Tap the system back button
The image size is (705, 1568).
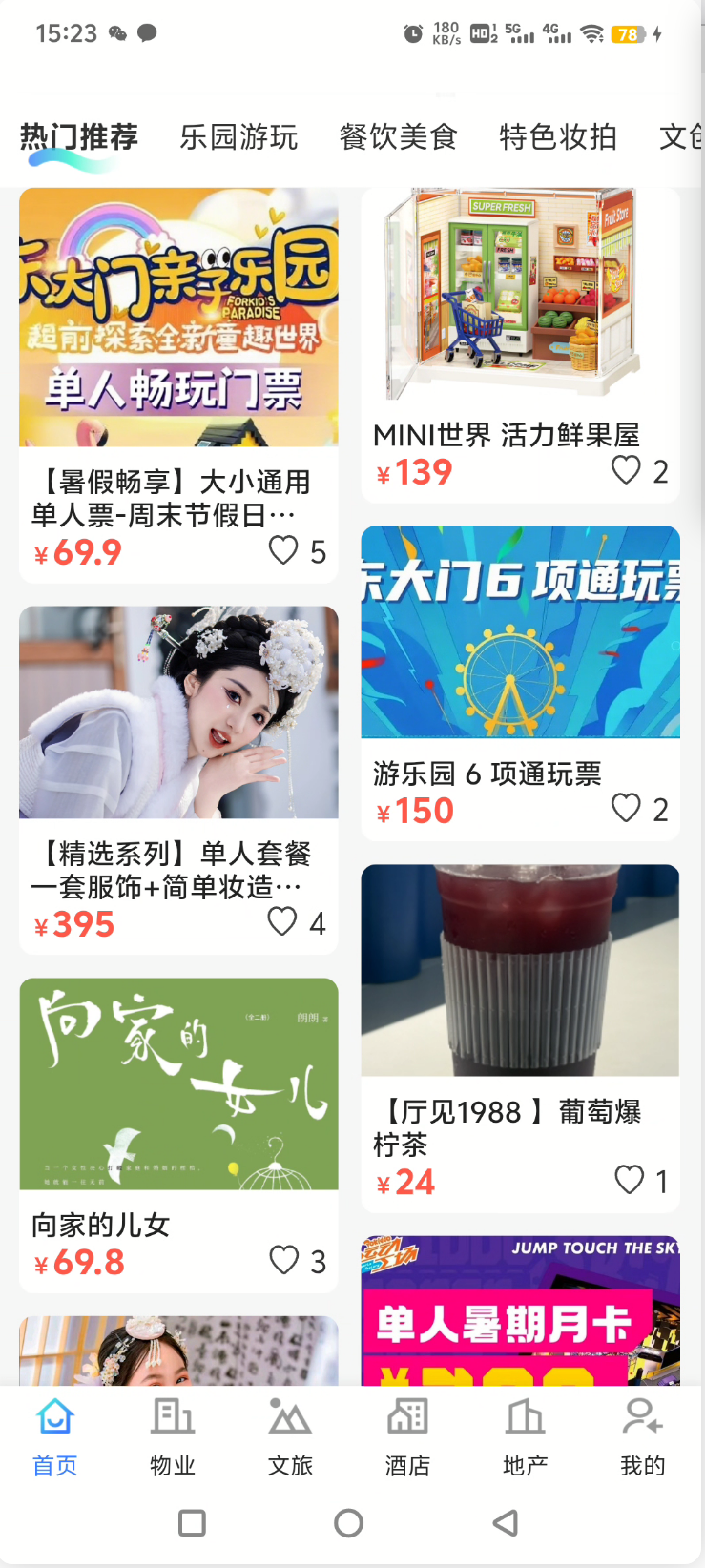506,1523
